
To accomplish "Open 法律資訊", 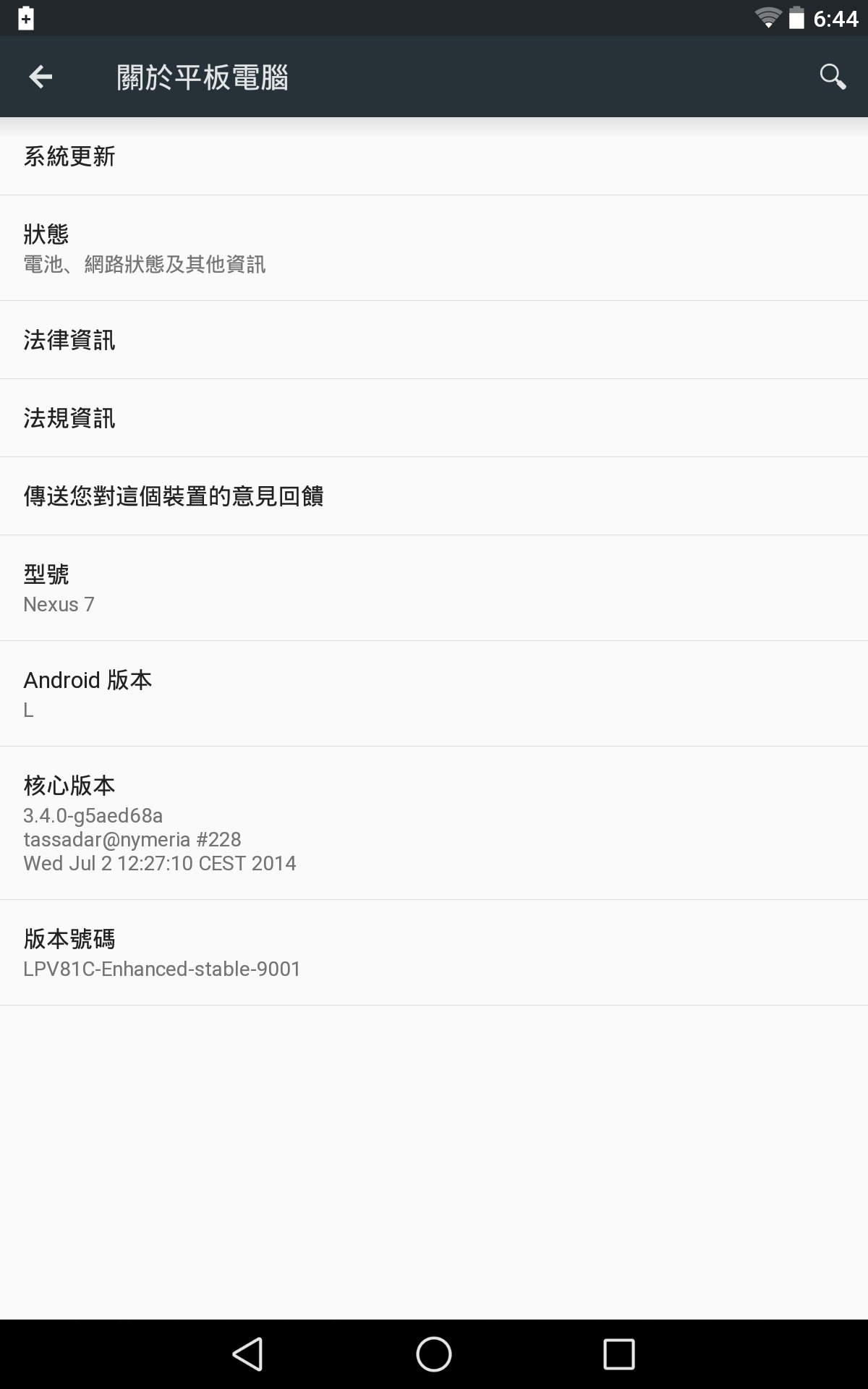I will 434,340.
